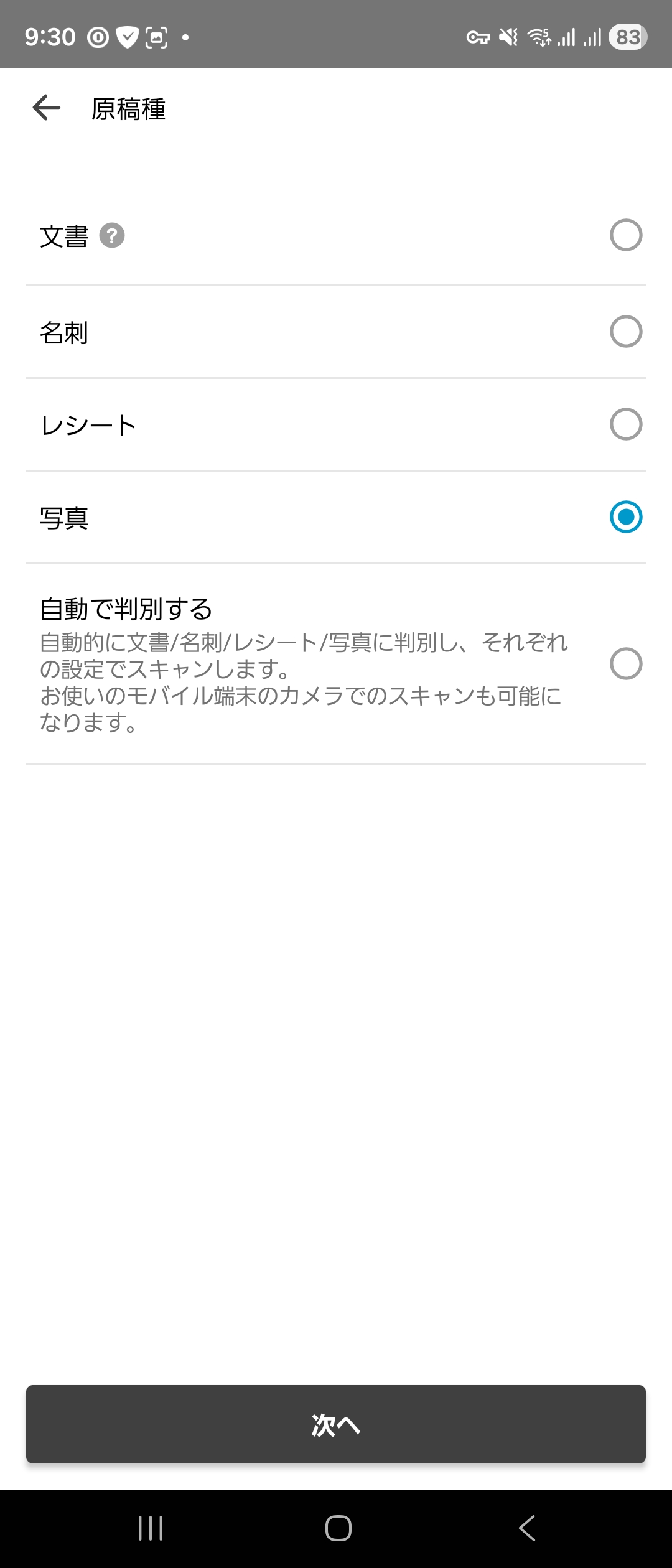Viewport: 672px width, 1568px height.
Task: Tap the selected 写真 radio button
Action: pos(625,517)
